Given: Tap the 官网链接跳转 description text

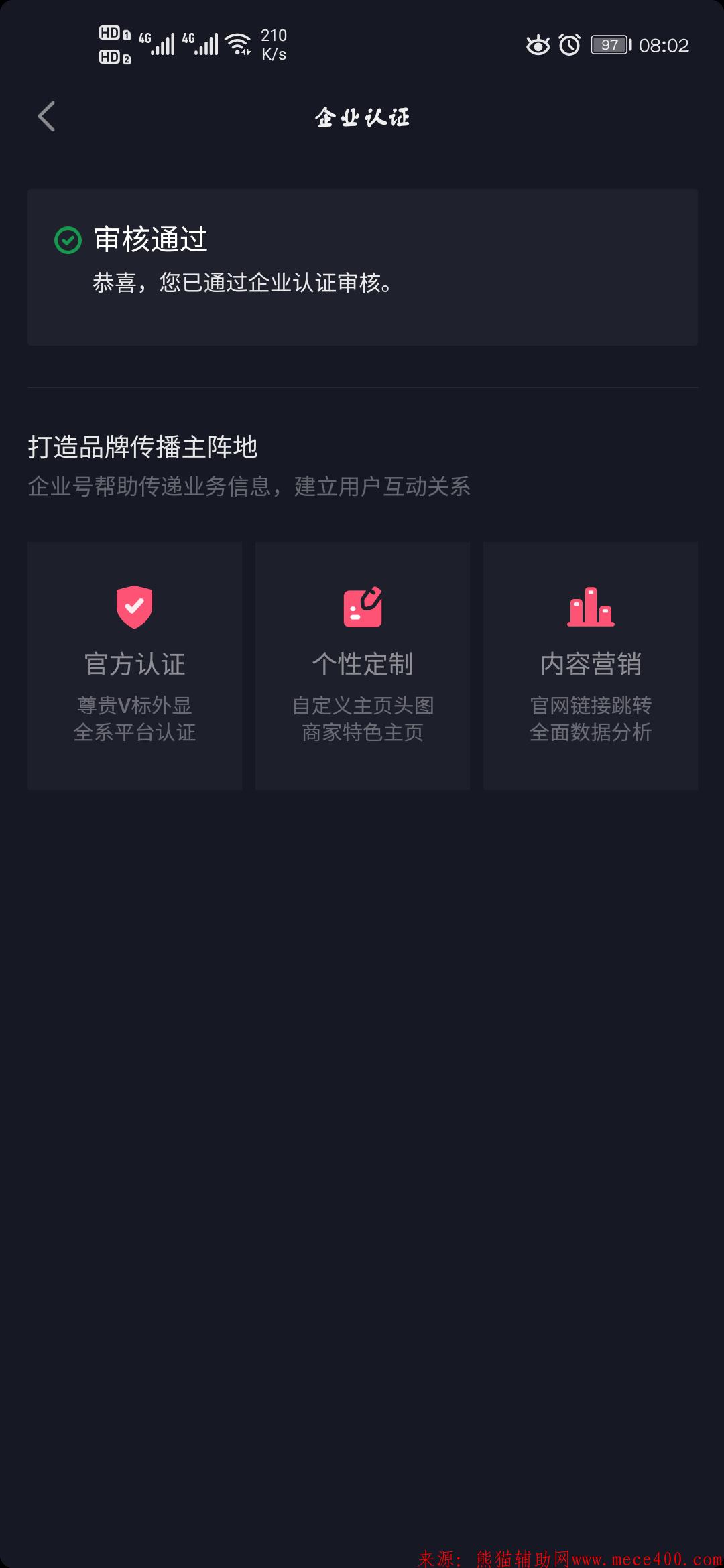Looking at the screenshot, I should pyautogui.click(x=591, y=705).
